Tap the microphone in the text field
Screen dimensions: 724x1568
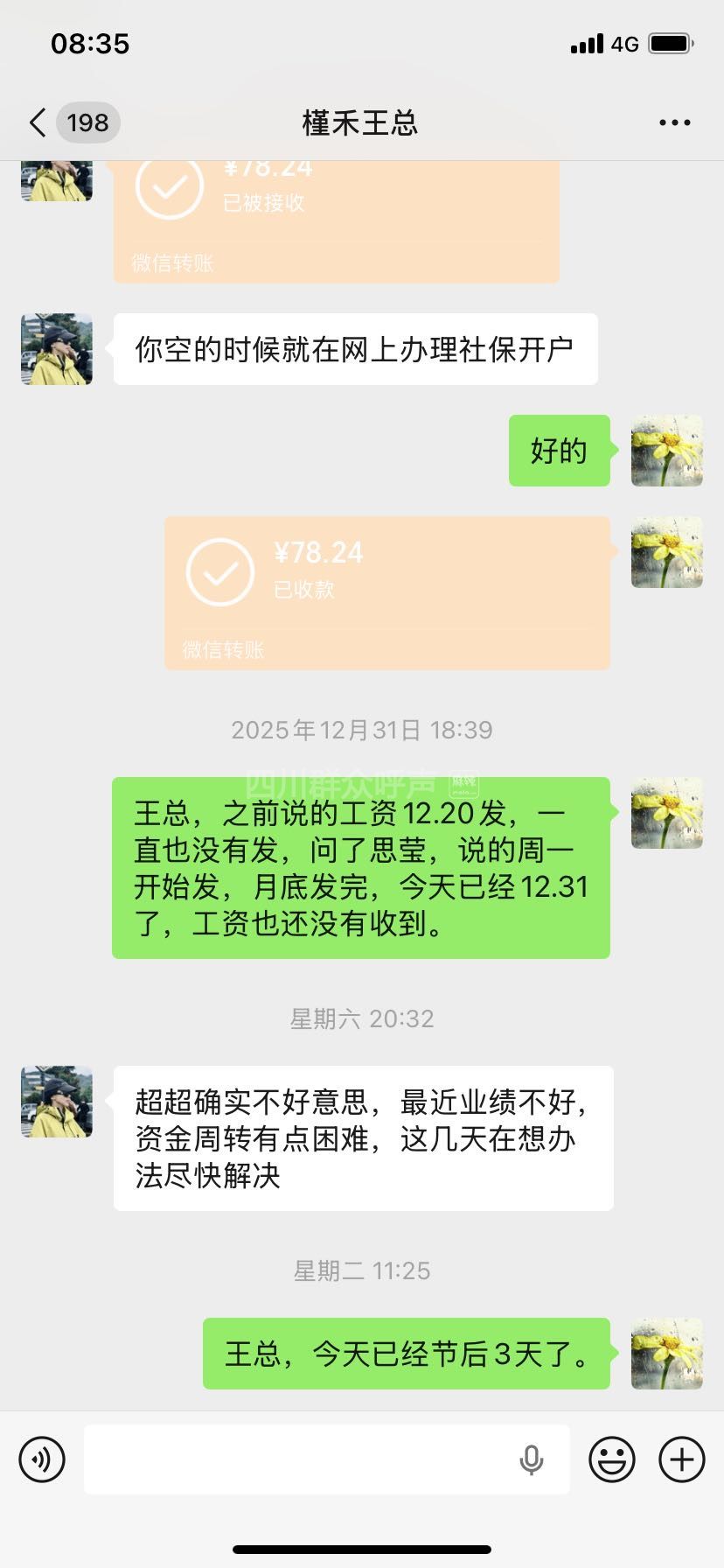coord(532,1459)
